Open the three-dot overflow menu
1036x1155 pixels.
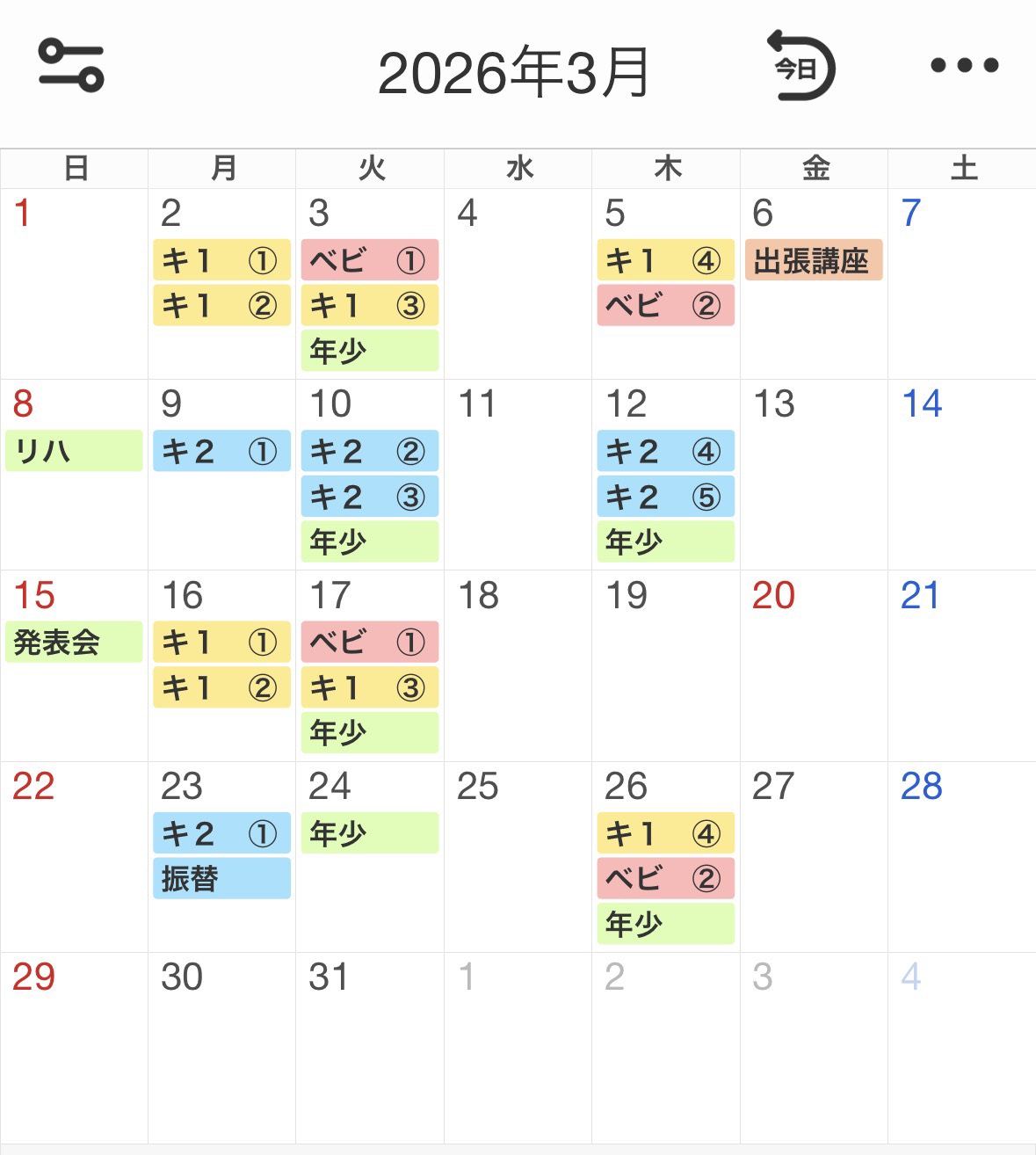pyautogui.click(x=964, y=65)
